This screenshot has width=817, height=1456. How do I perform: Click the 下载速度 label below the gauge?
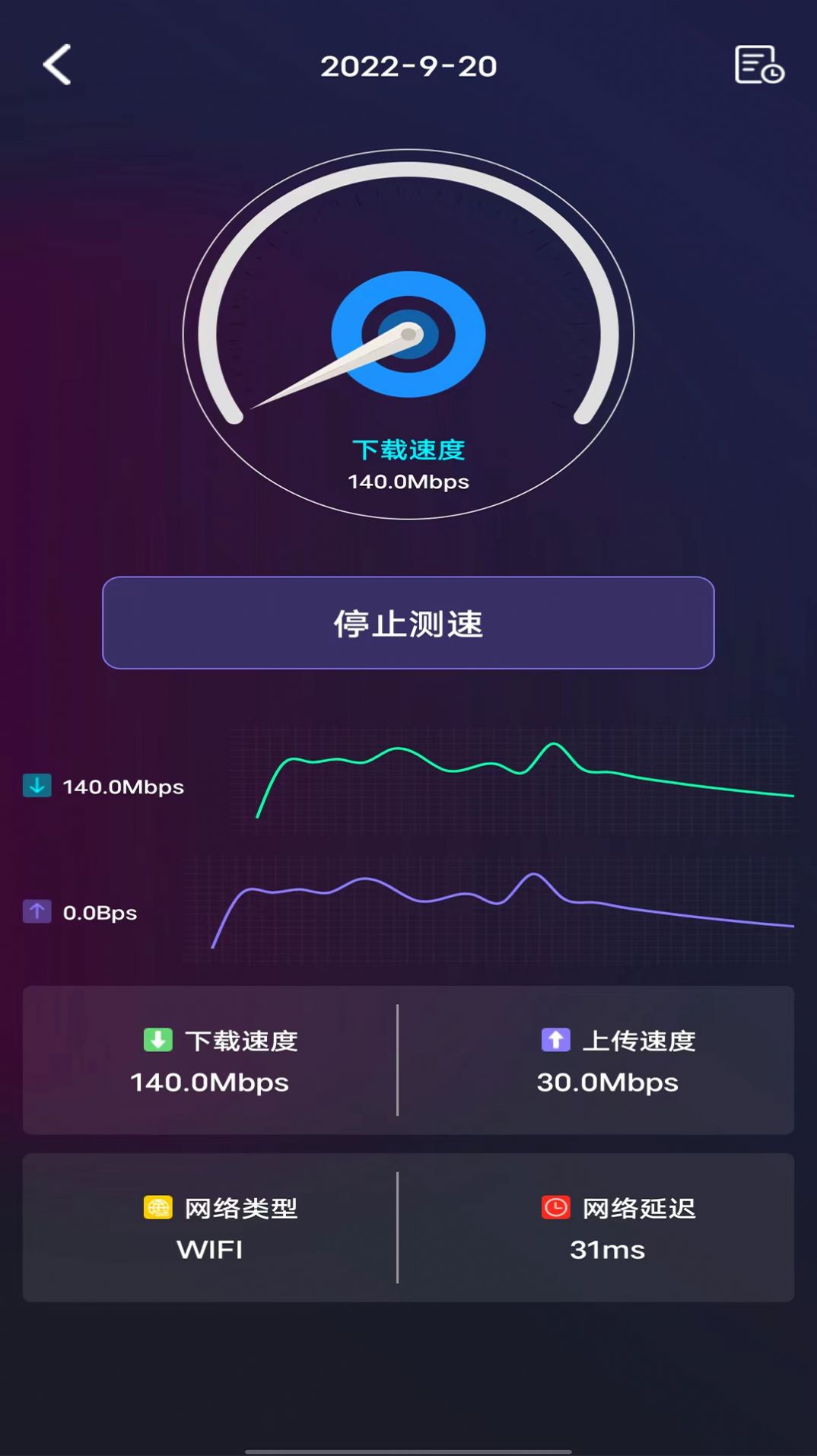tap(409, 449)
